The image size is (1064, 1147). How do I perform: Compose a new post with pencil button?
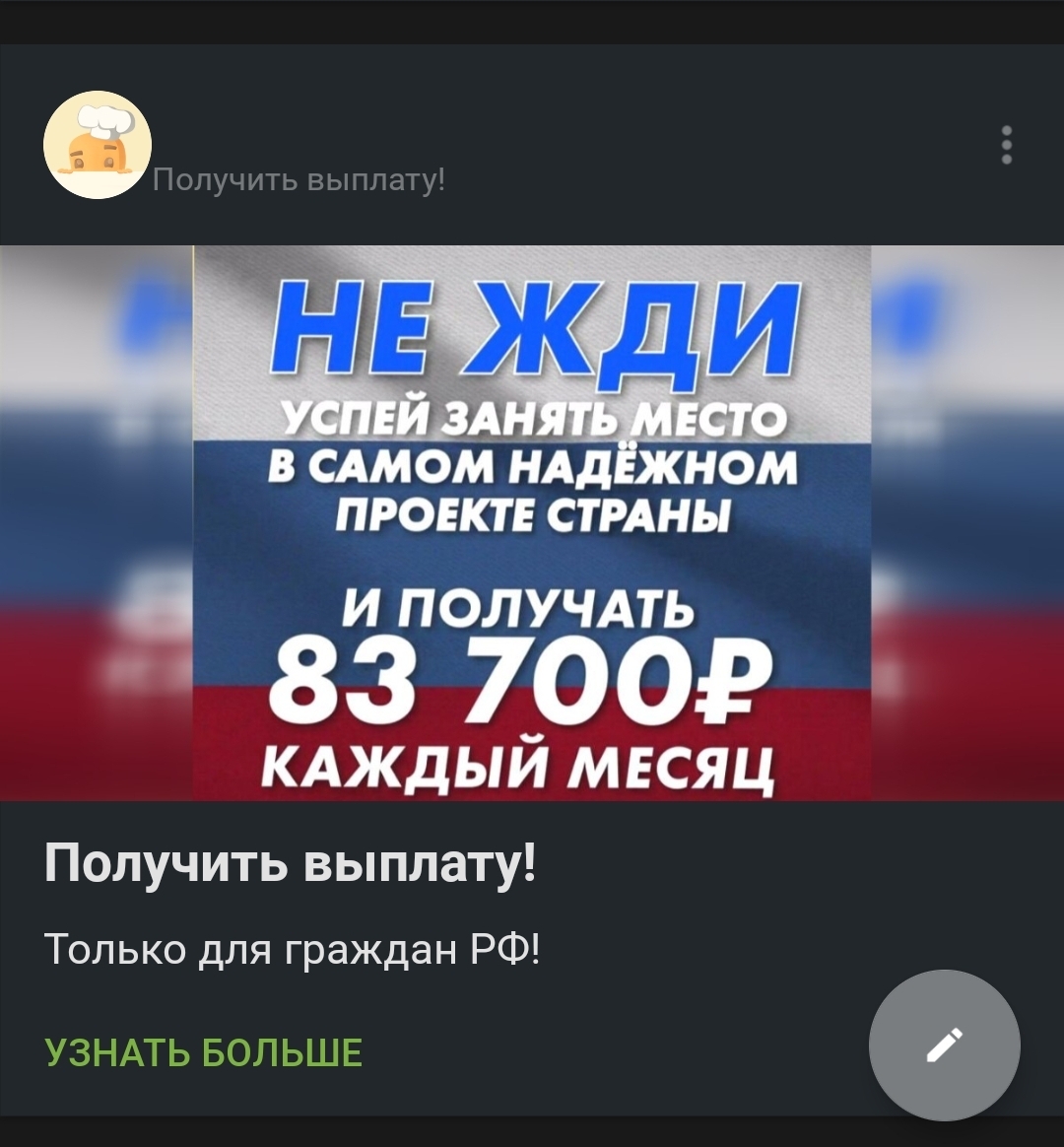coord(944,1046)
